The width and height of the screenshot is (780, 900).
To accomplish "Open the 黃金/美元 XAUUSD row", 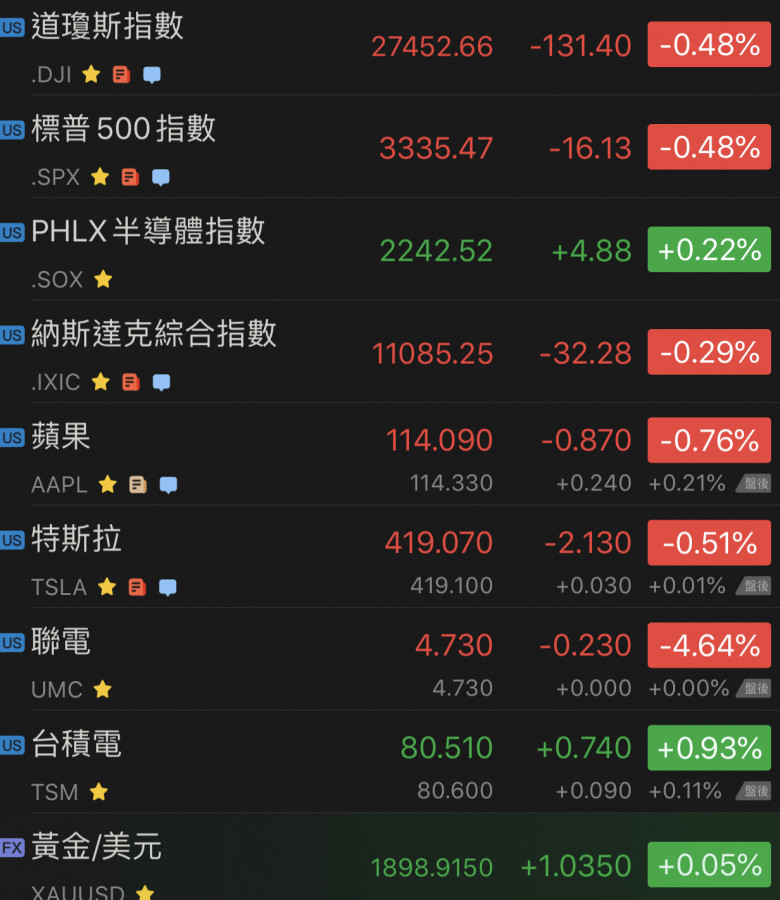I will (96, 848).
